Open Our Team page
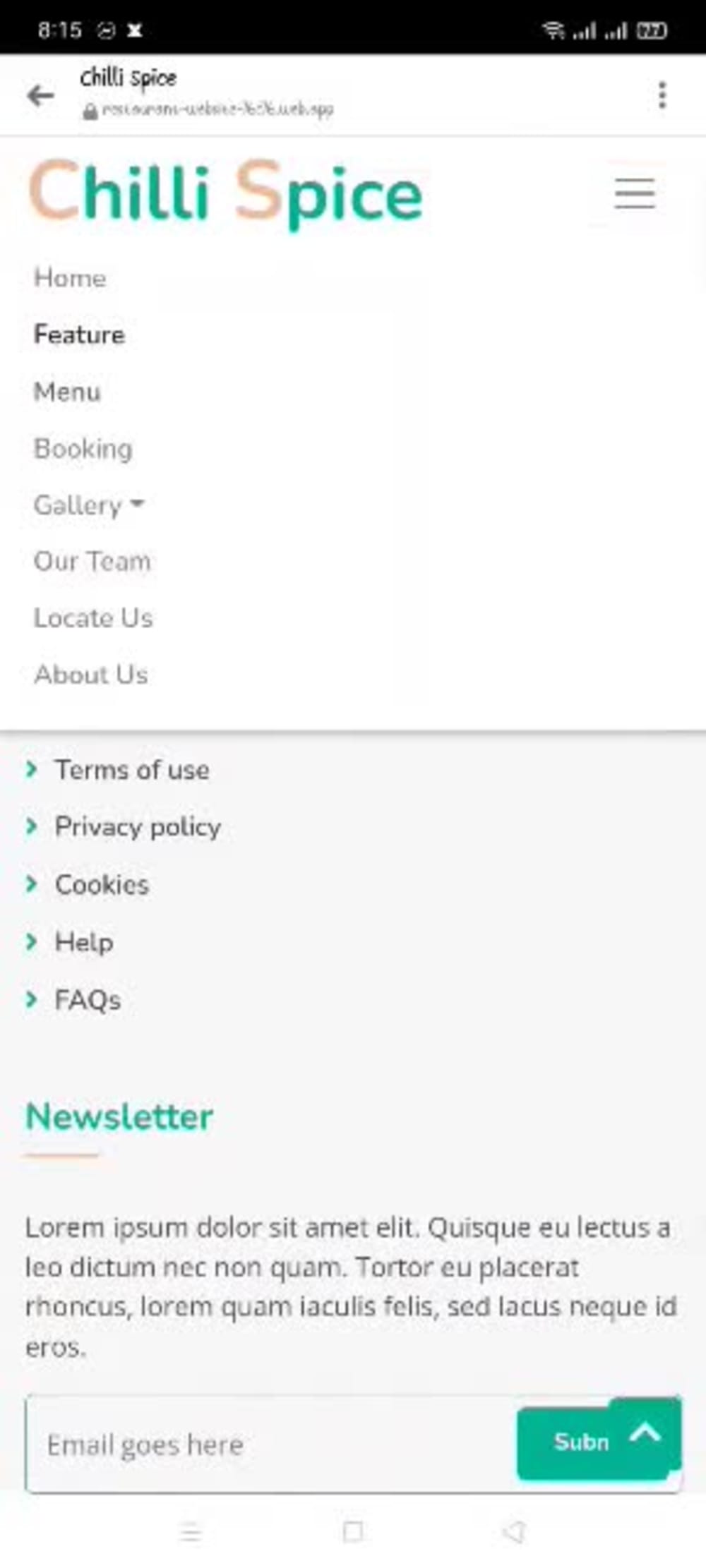706x1568 pixels. pyautogui.click(x=92, y=561)
